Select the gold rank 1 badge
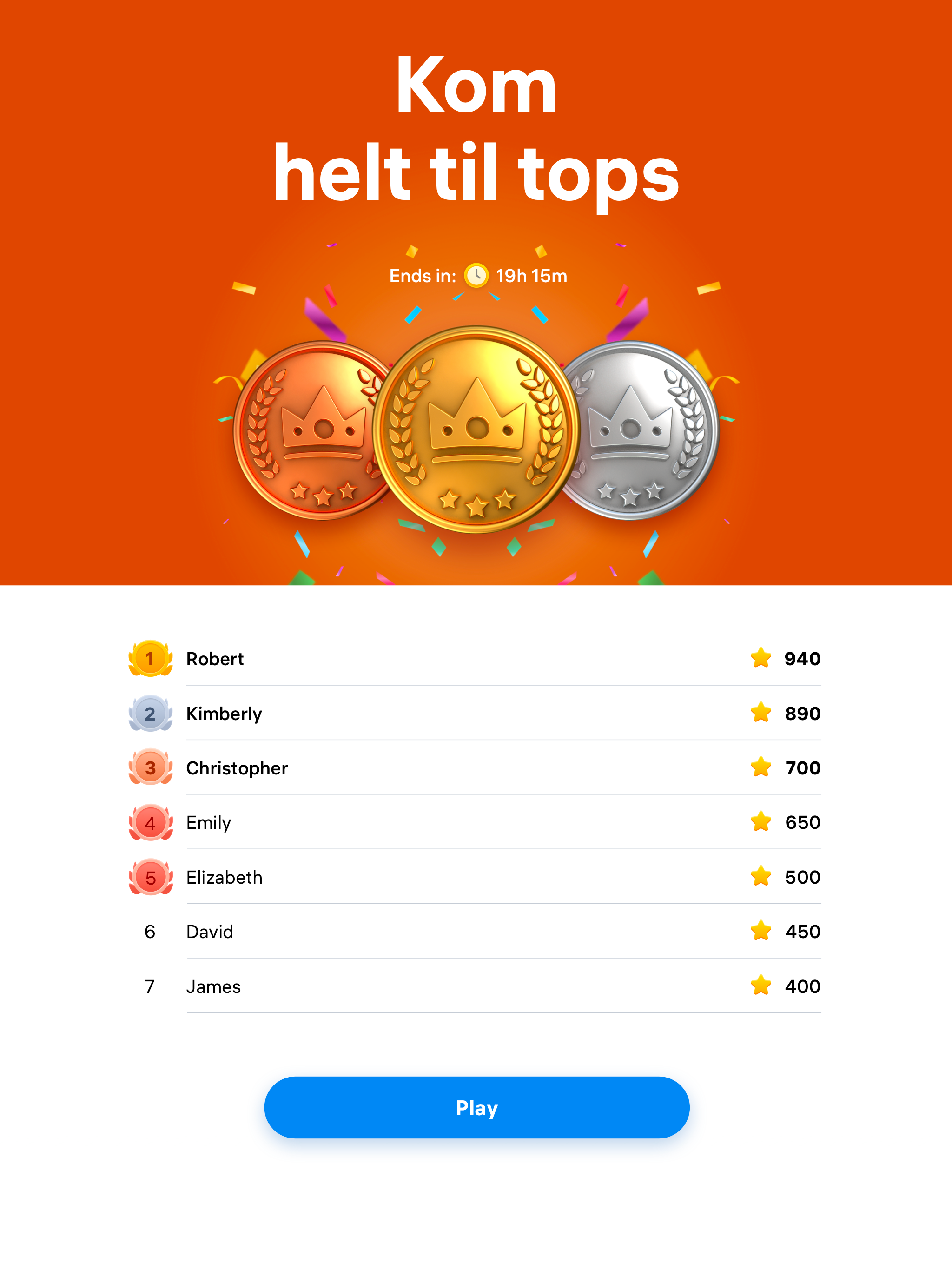The width and height of the screenshot is (952, 1270). [151, 659]
